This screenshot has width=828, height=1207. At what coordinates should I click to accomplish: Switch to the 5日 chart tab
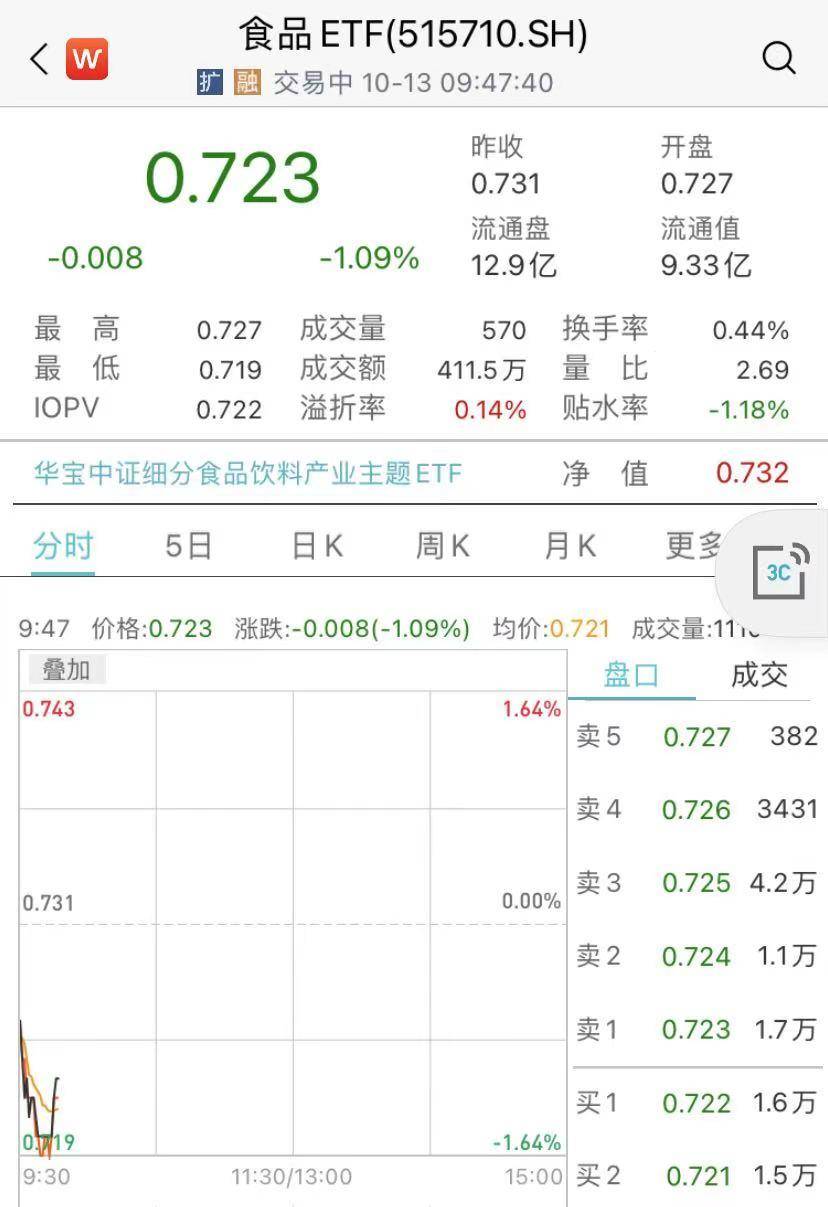pos(185,546)
